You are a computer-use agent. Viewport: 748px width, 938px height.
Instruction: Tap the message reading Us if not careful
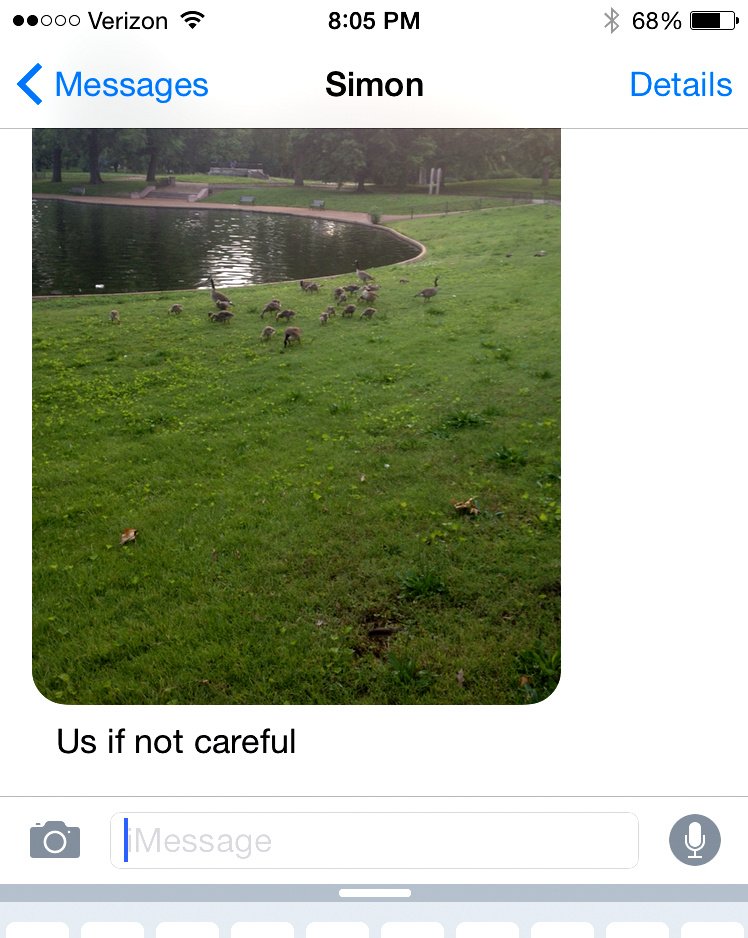point(176,742)
